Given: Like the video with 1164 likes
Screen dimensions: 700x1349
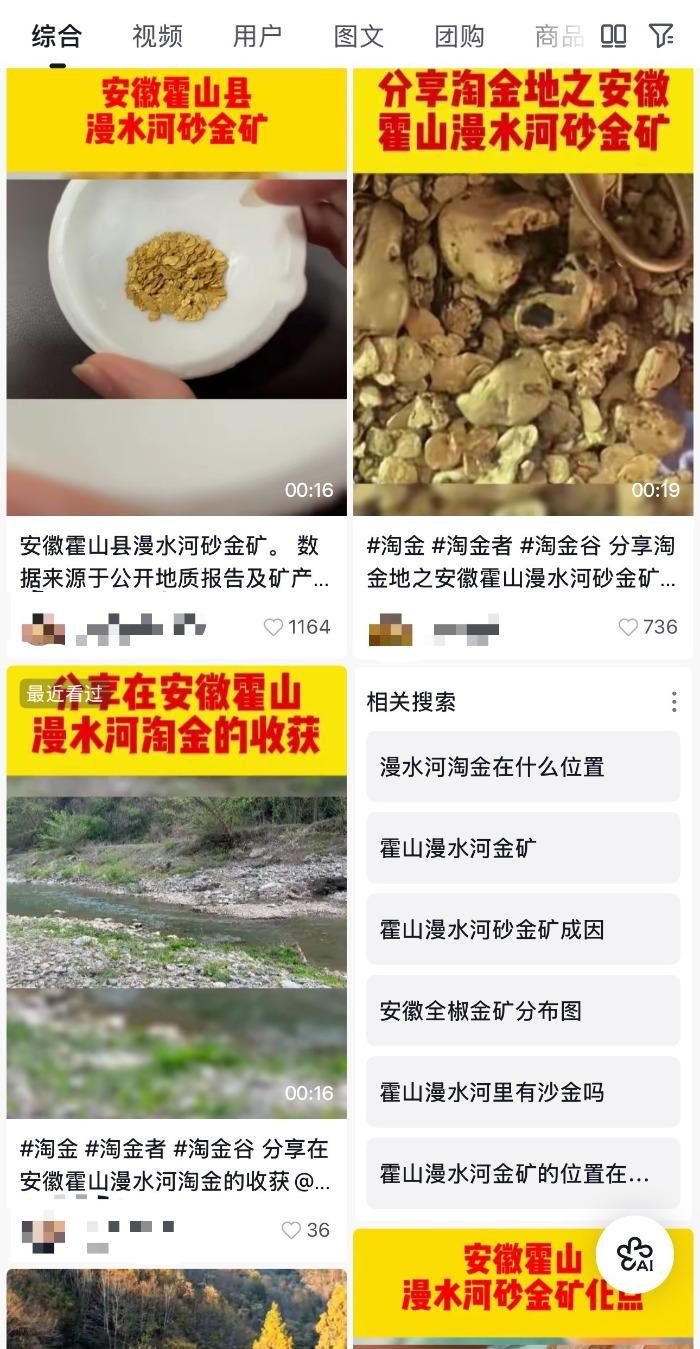Looking at the screenshot, I should pyautogui.click(x=274, y=627).
